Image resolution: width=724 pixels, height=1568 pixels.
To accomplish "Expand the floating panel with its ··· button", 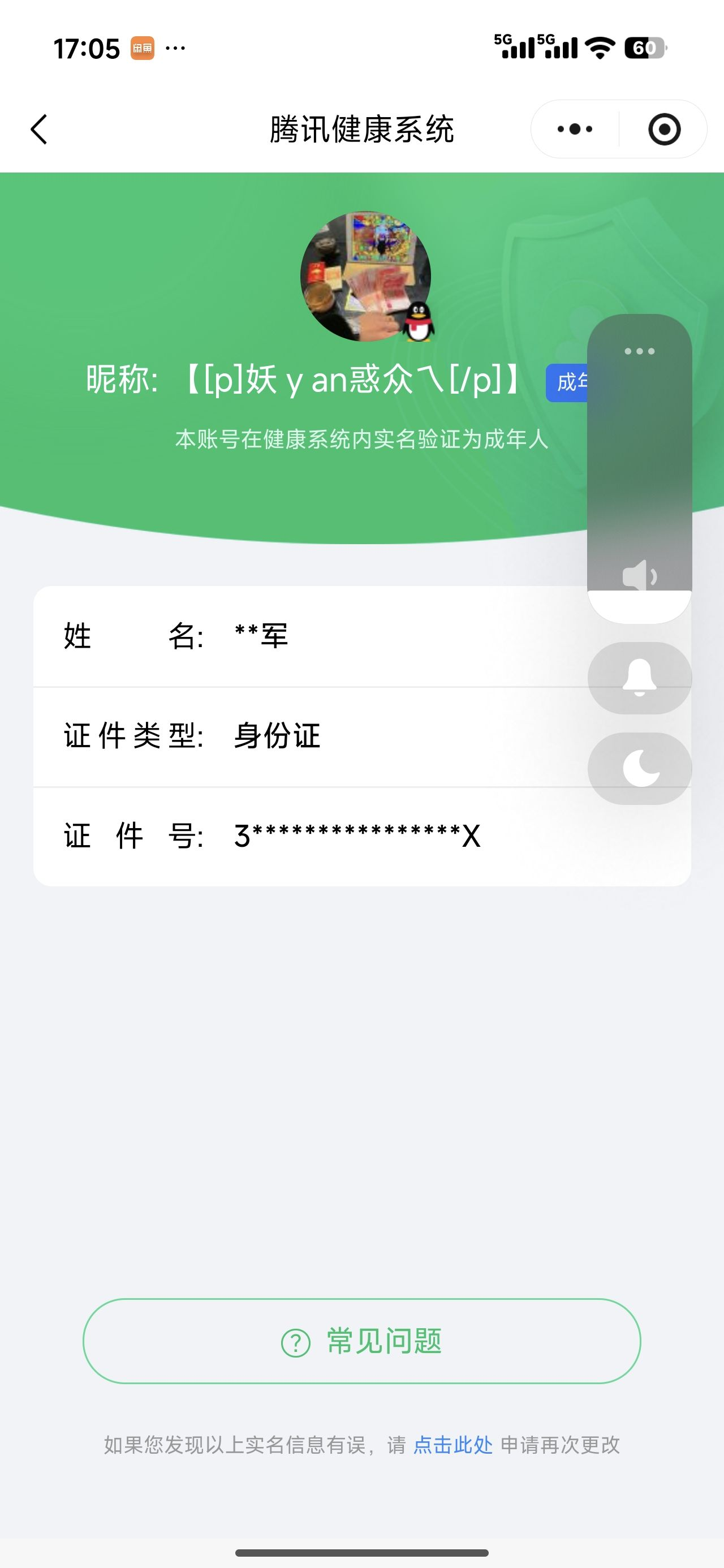I will [x=639, y=350].
